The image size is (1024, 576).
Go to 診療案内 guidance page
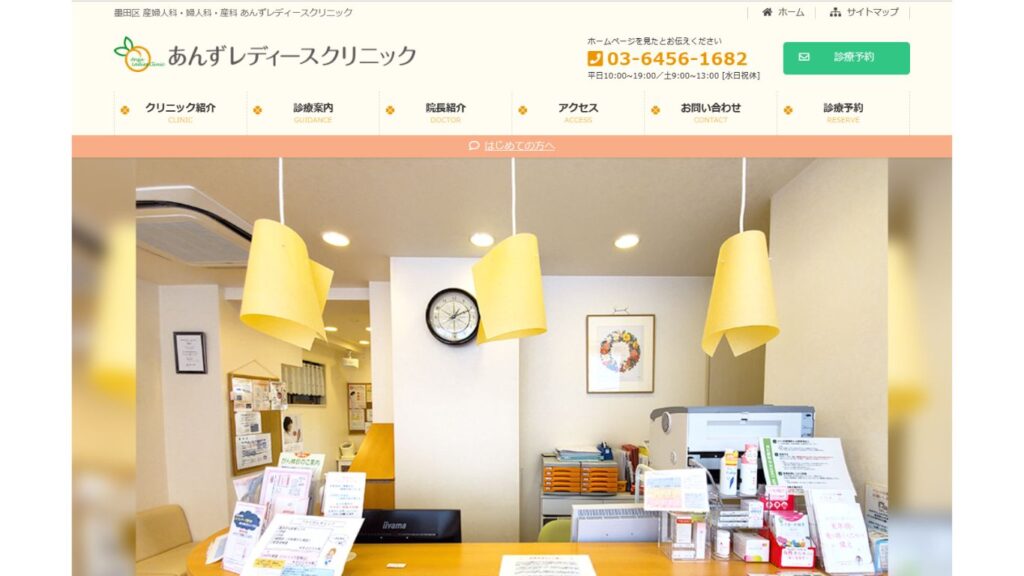(x=313, y=112)
